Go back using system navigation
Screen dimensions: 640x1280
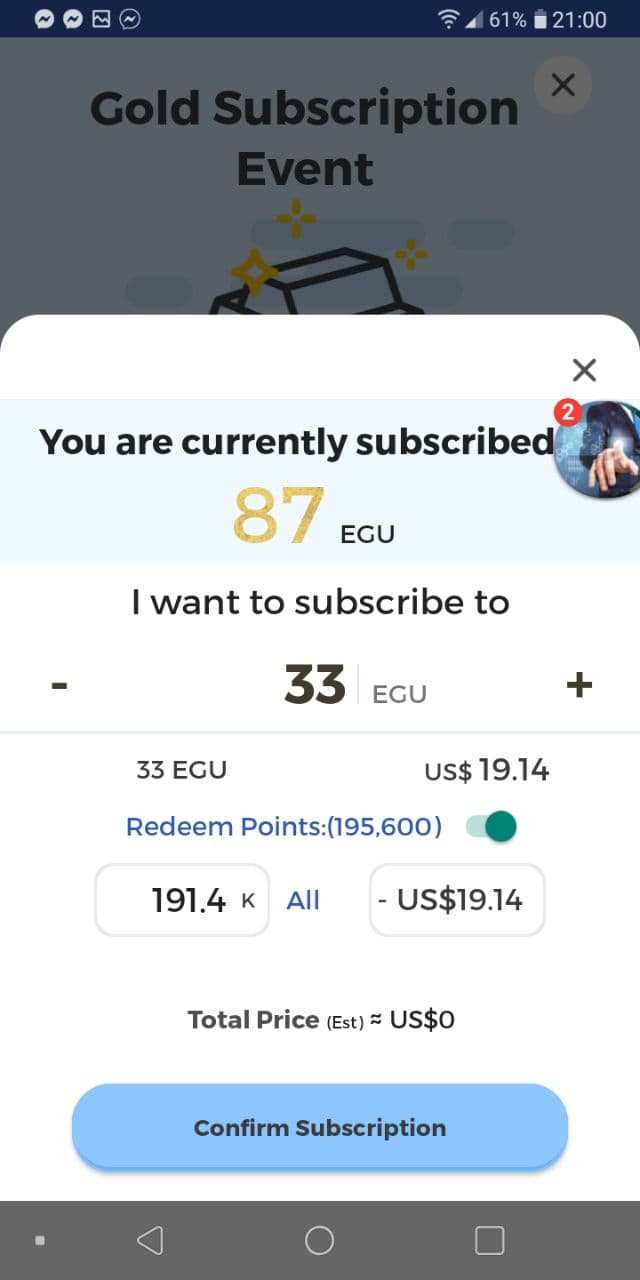(x=150, y=1241)
